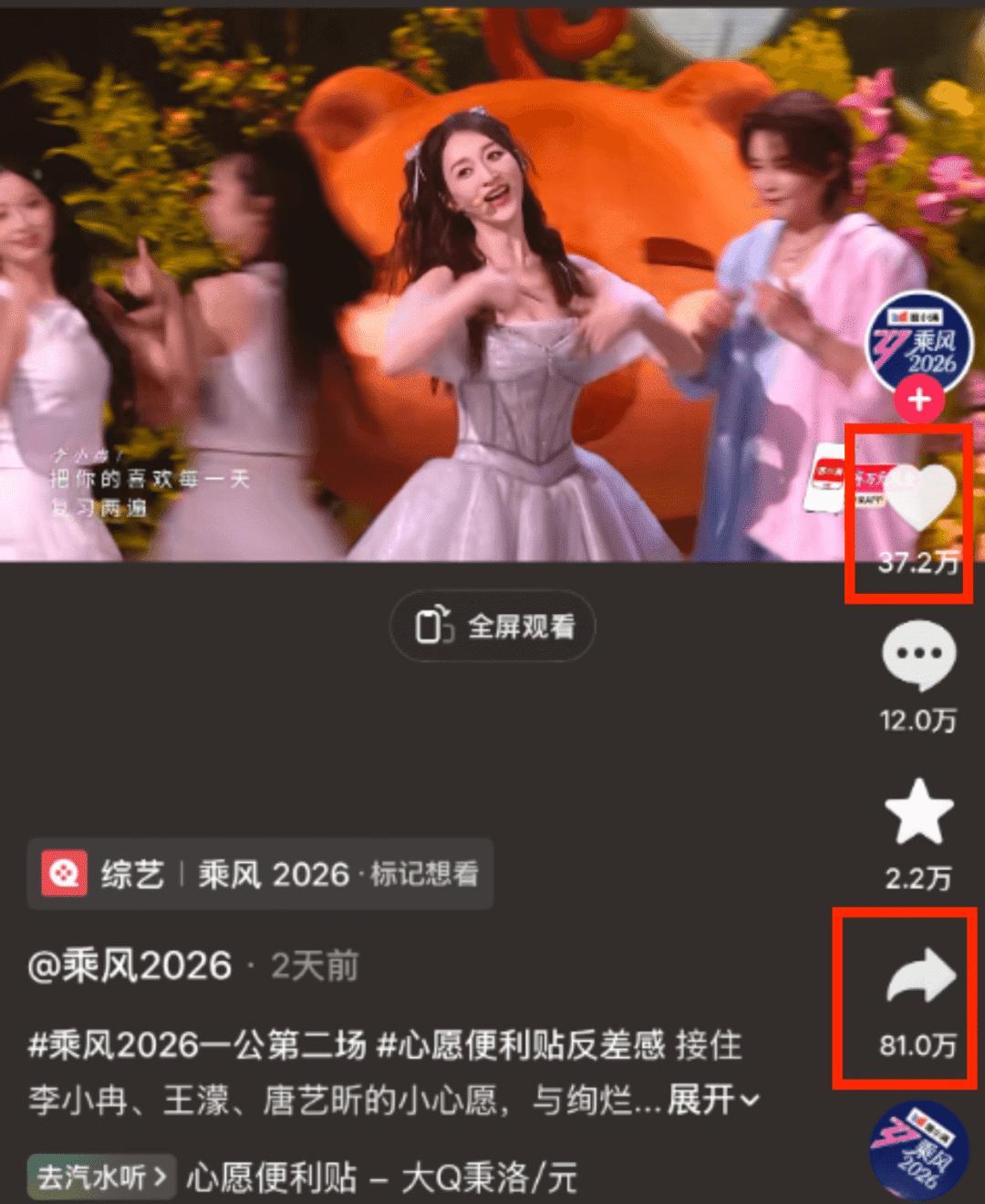Screen dimensions: 985x1204
Task: Follow 乘风2026 with the plus button
Action: click(919, 400)
